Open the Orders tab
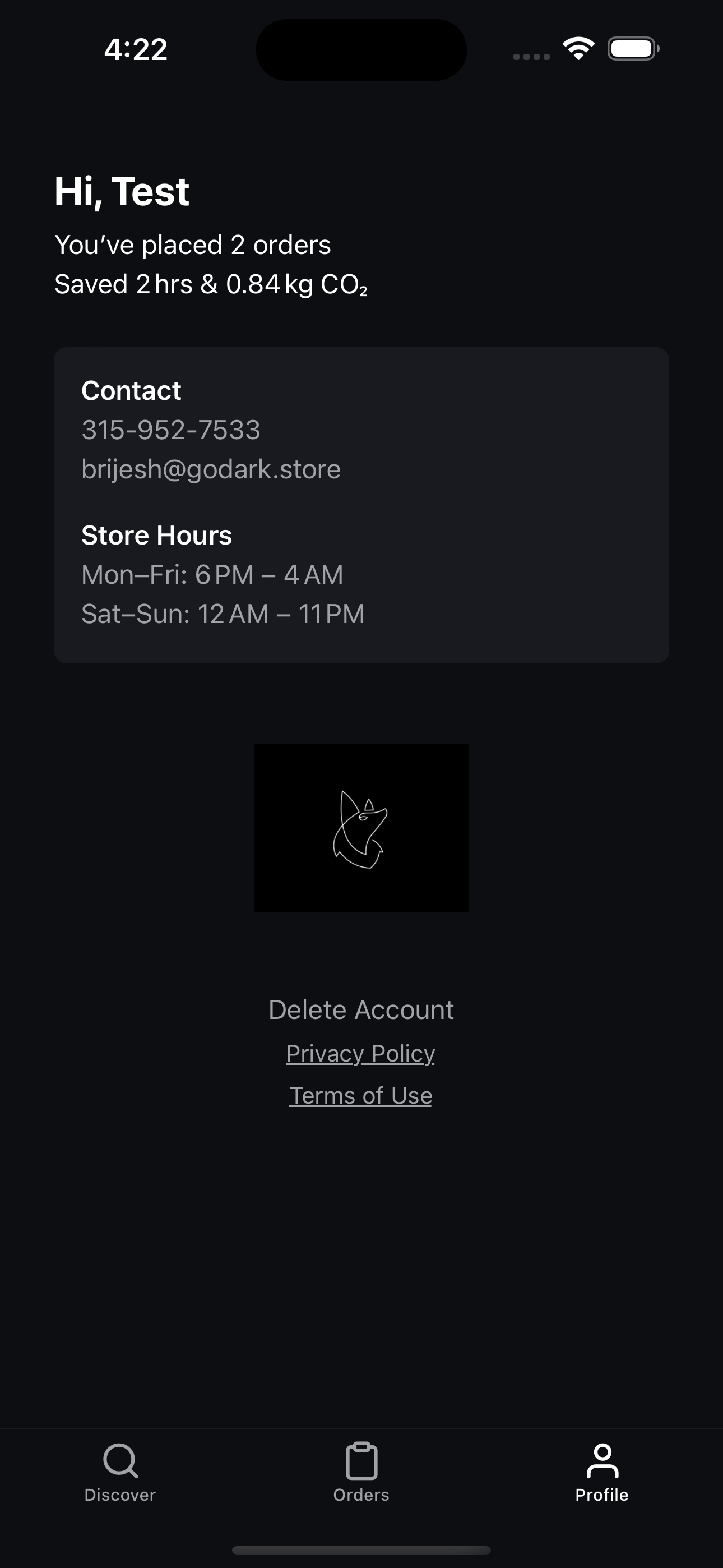Image resolution: width=723 pixels, height=1568 pixels. point(361,1472)
